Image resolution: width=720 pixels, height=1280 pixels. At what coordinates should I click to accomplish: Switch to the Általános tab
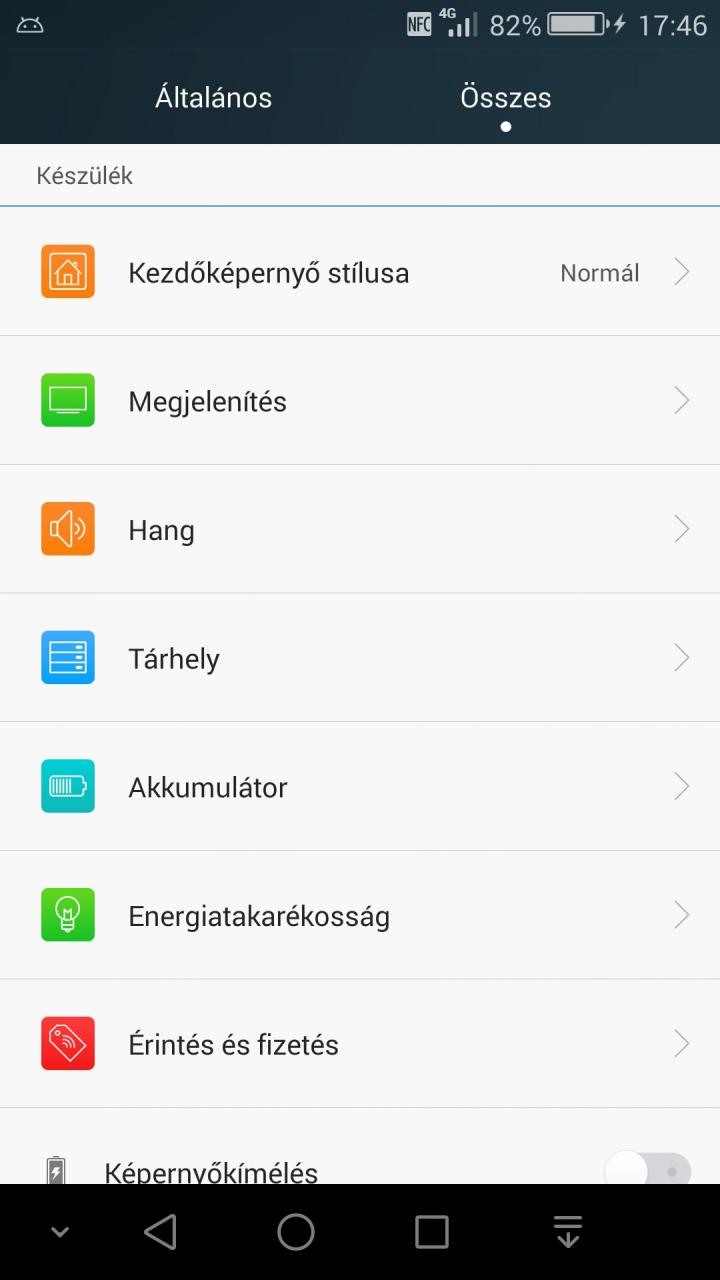pos(213,98)
